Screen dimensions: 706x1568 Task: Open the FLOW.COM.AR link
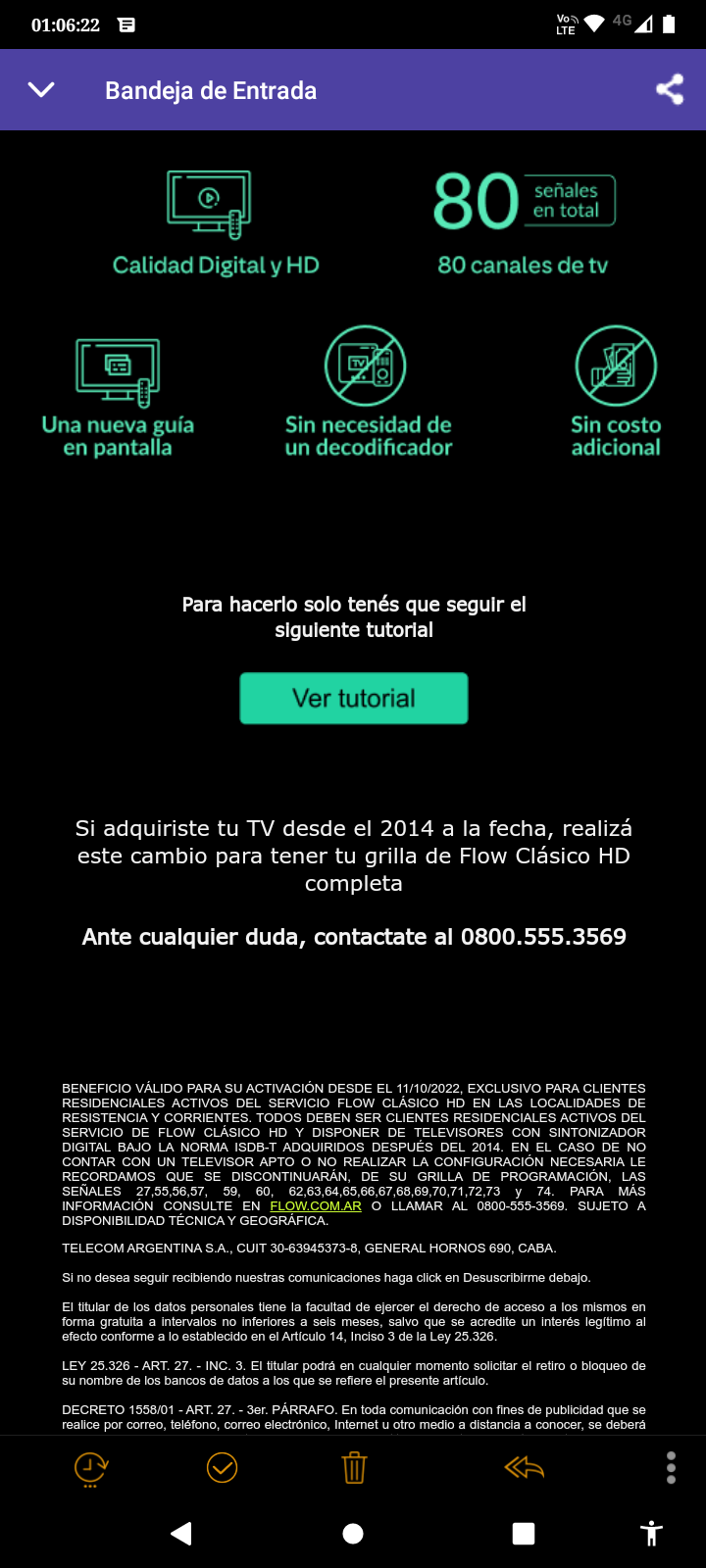pyautogui.click(x=315, y=1204)
